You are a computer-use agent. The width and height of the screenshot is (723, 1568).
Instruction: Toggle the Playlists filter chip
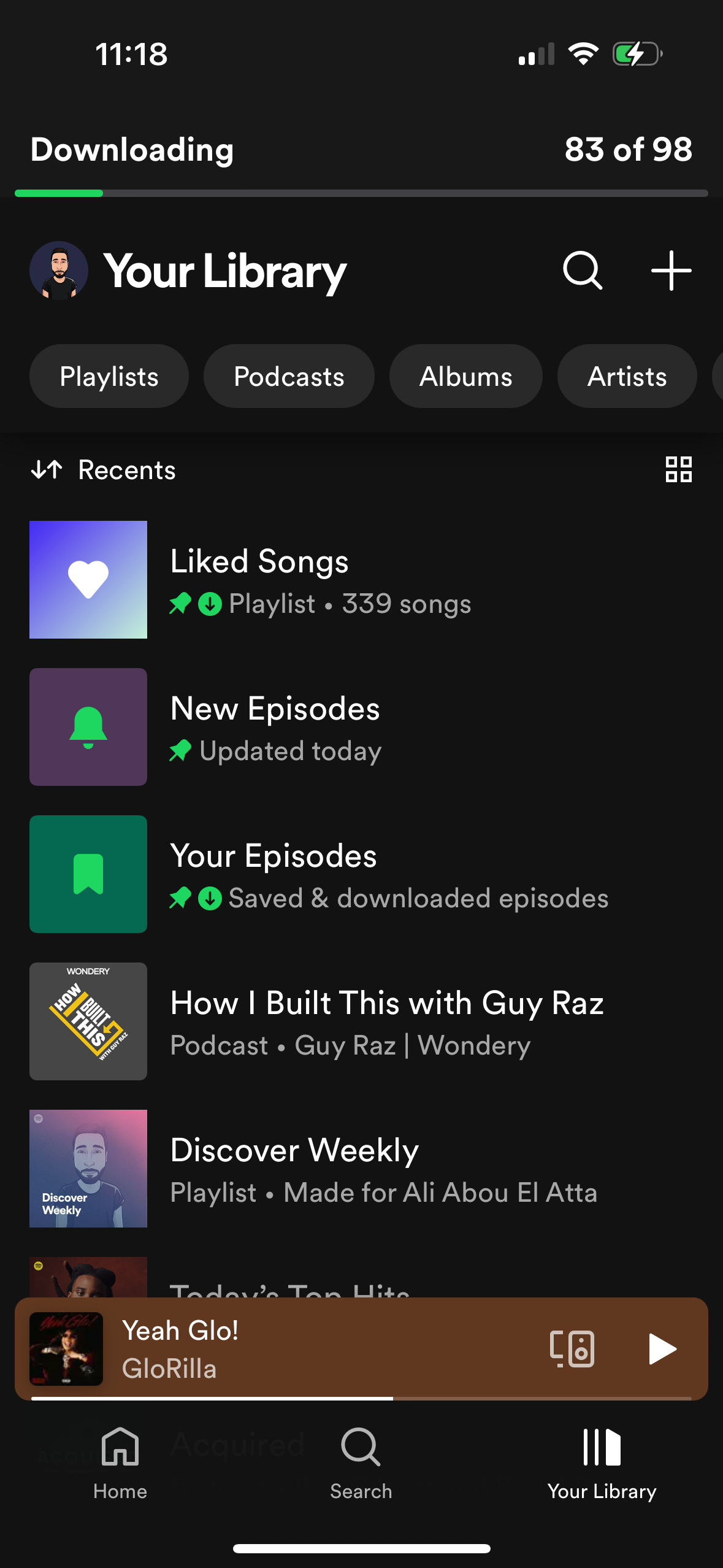(x=109, y=376)
